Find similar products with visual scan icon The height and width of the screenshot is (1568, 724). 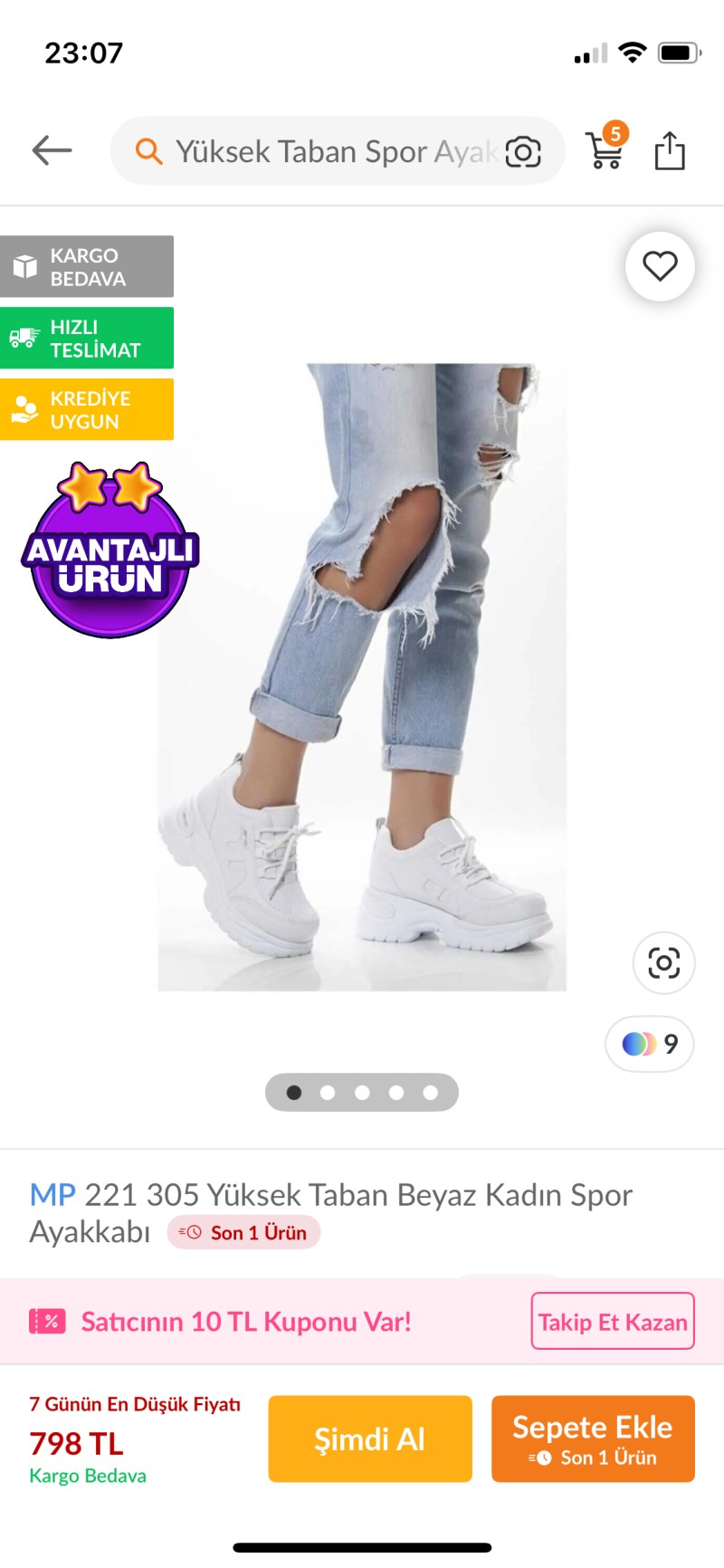[663, 962]
